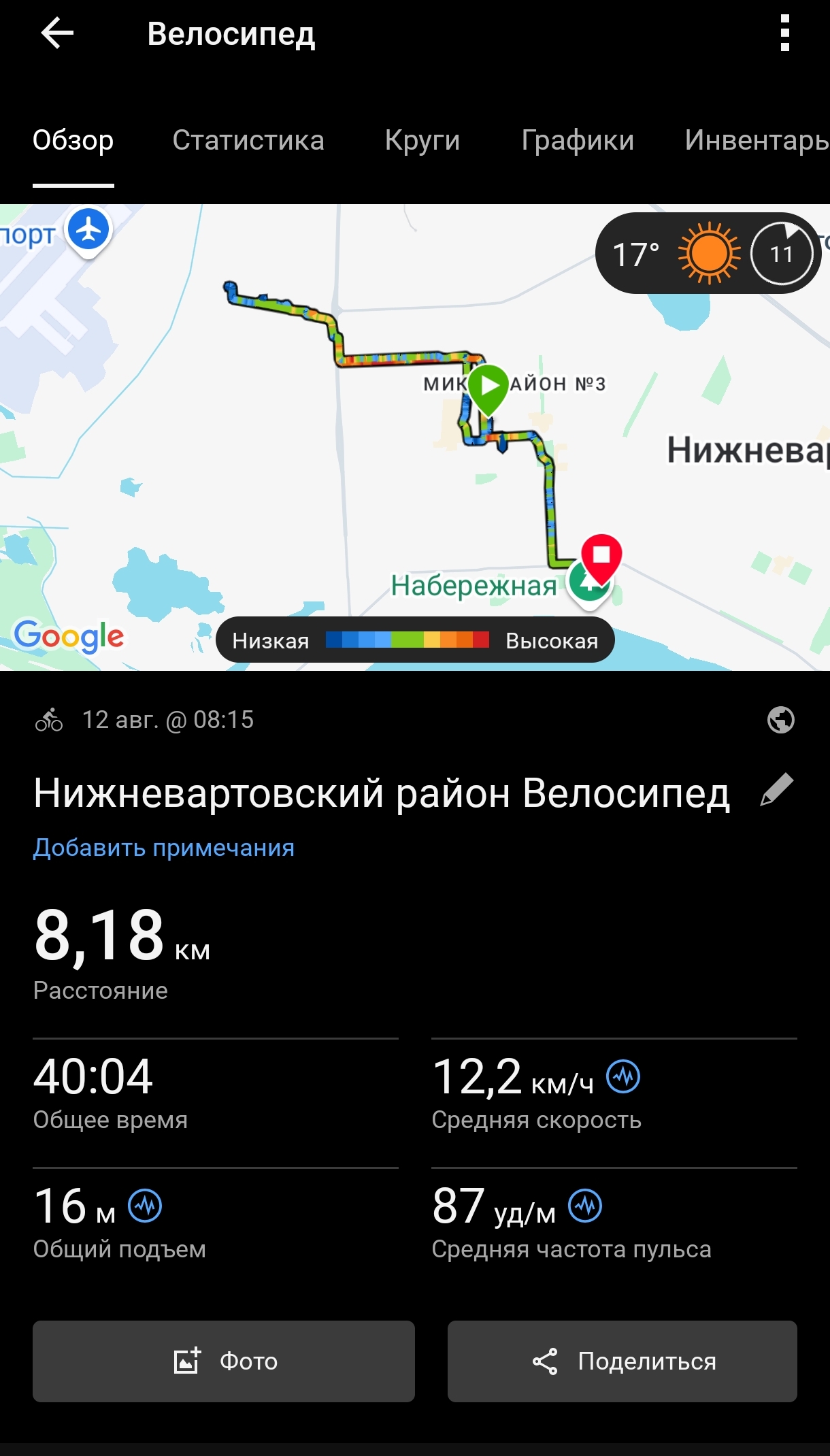830x1456 pixels.
Task: Switch to the Графики tab
Action: [x=578, y=140]
